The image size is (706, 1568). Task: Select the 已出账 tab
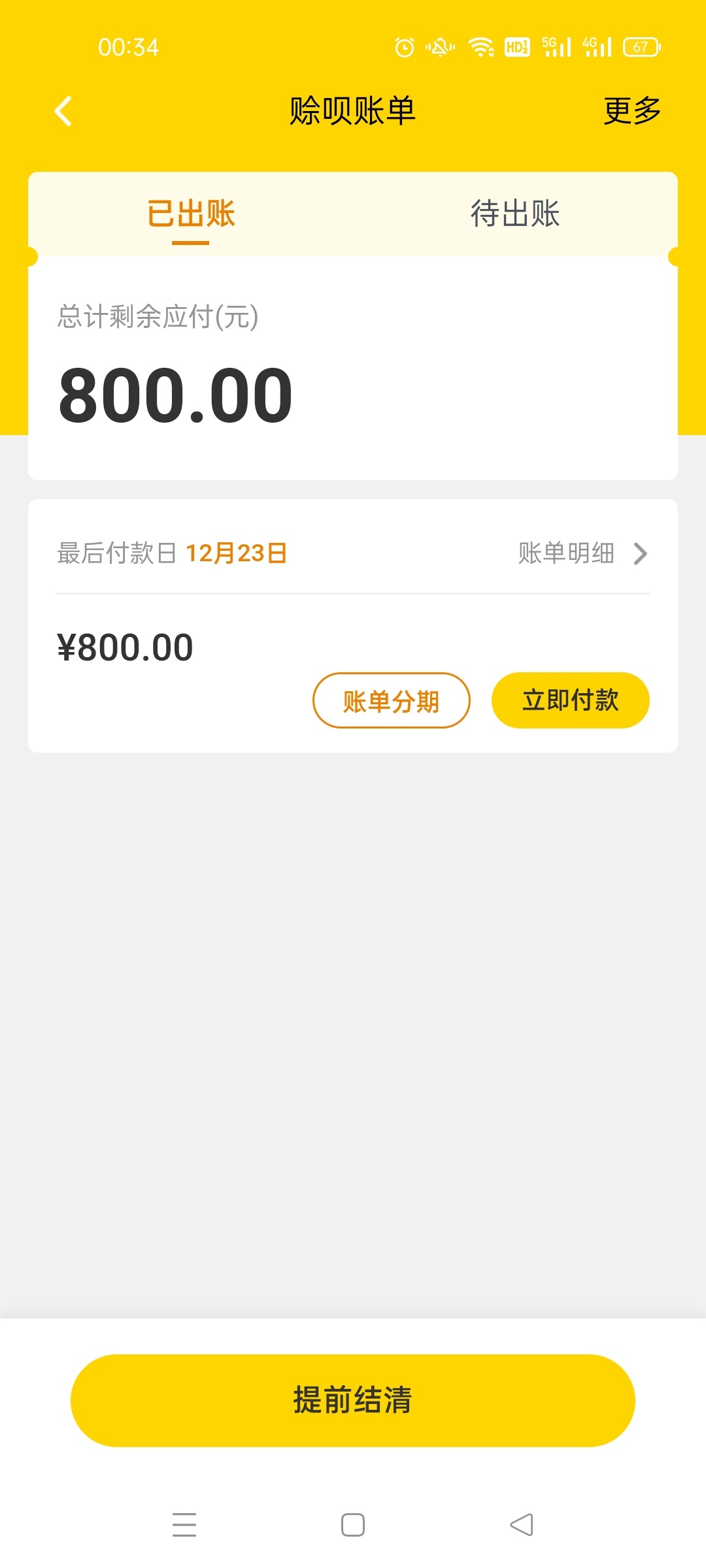coord(191,214)
